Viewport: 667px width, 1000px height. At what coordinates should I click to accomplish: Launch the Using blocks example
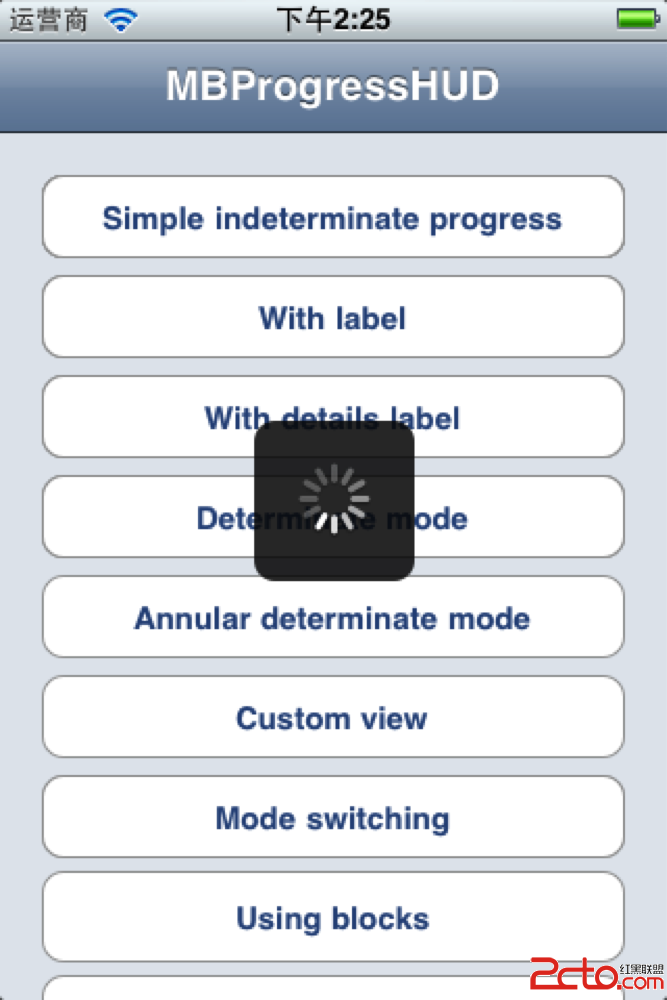pos(333,917)
